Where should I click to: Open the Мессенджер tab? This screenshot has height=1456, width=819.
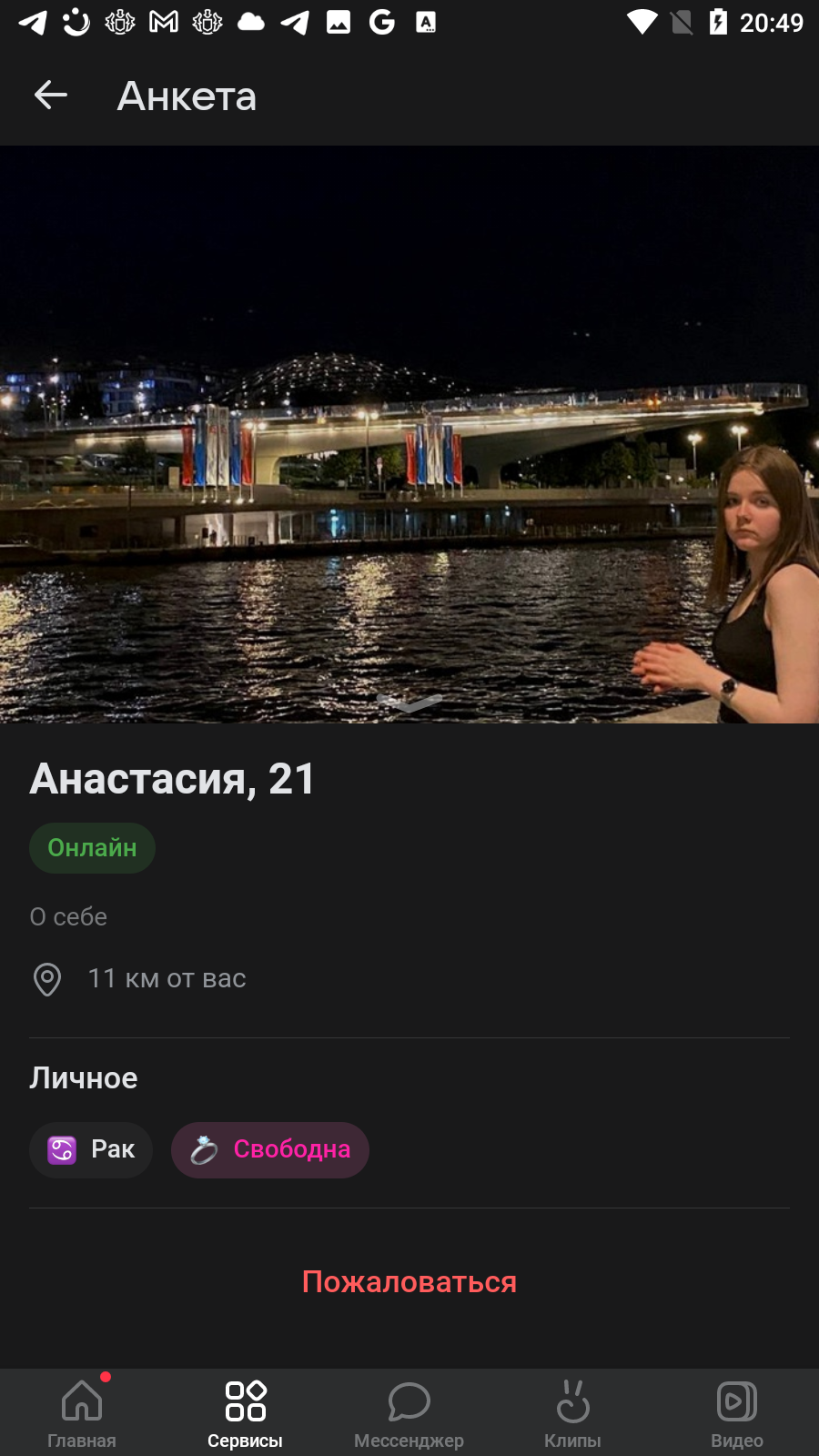[409, 1413]
